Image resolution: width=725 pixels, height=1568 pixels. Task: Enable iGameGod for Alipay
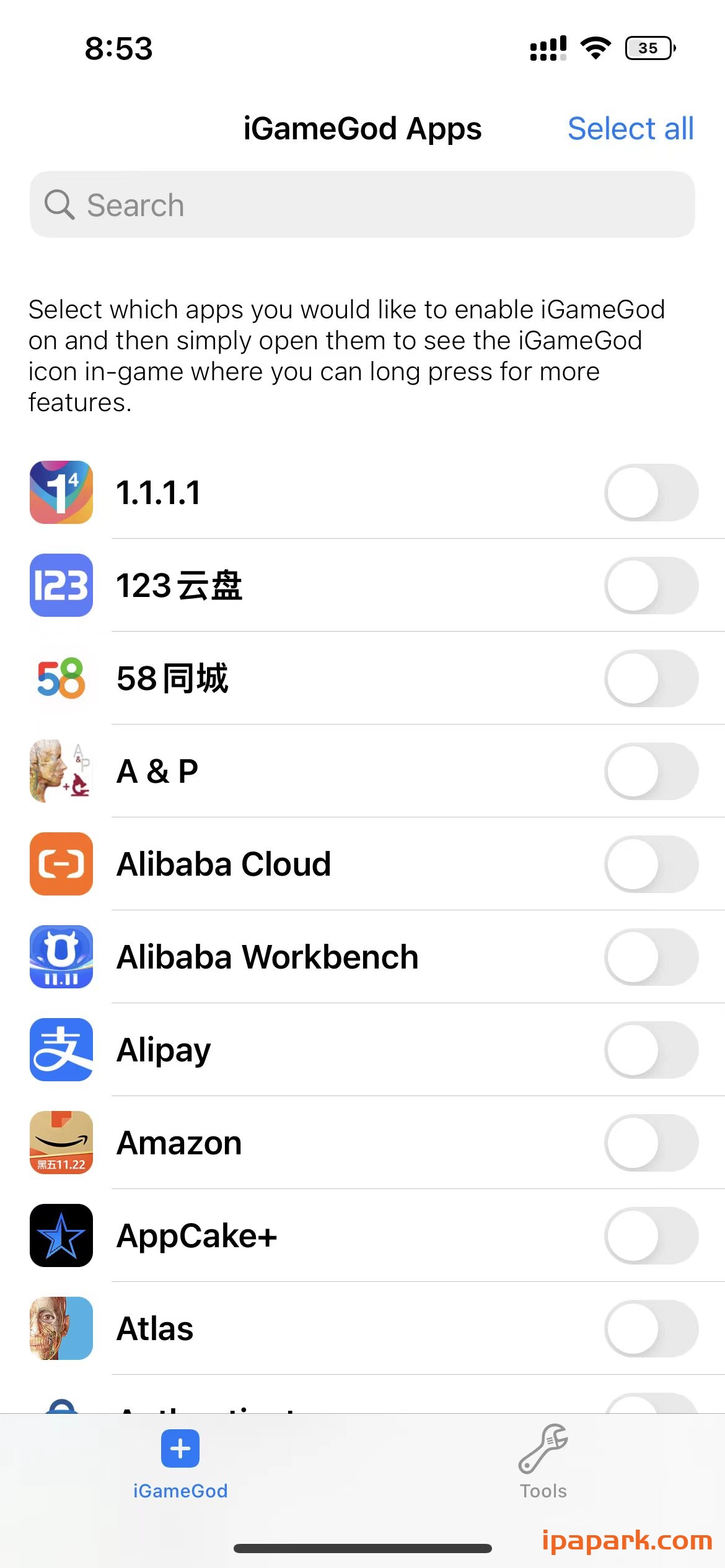(x=651, y=1050)
